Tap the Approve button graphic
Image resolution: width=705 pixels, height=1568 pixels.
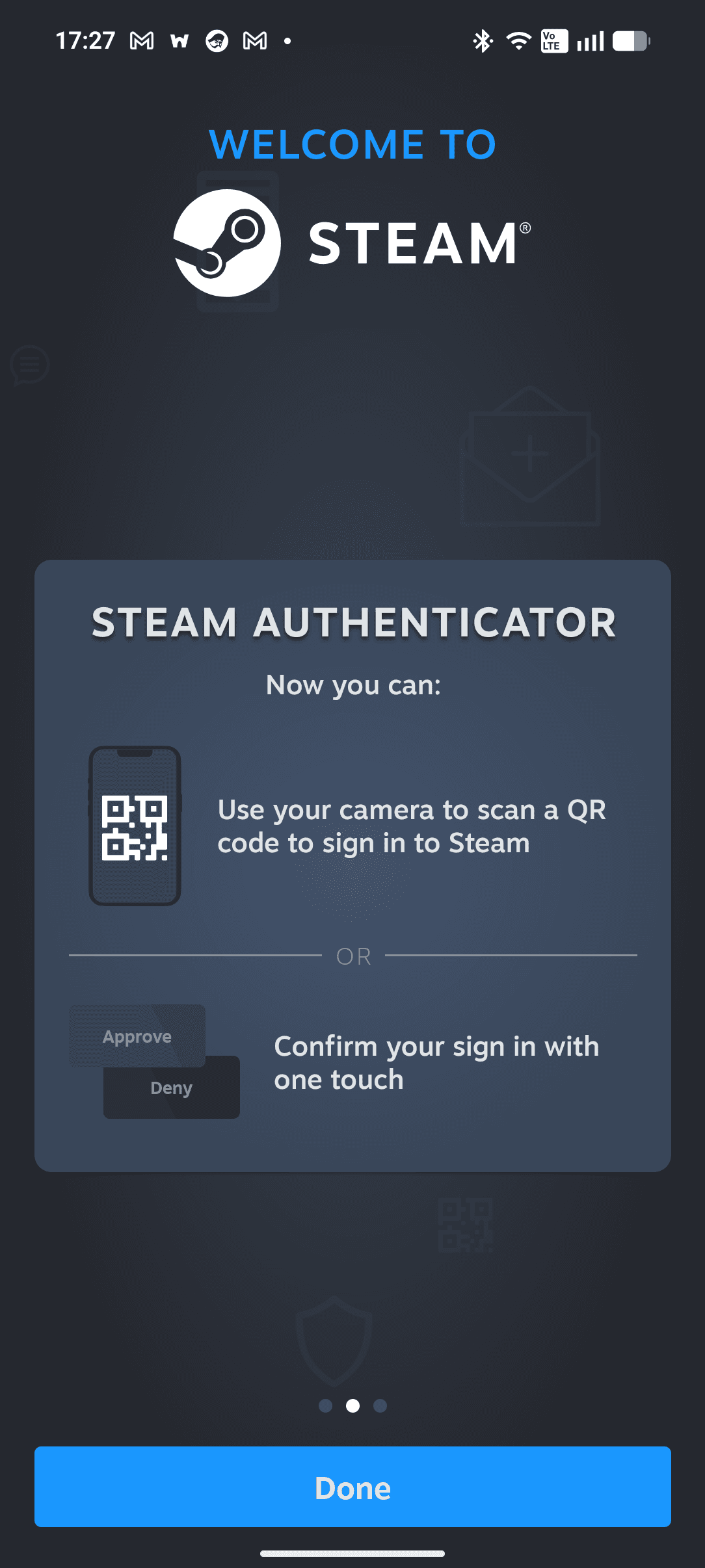[136, 1035]
